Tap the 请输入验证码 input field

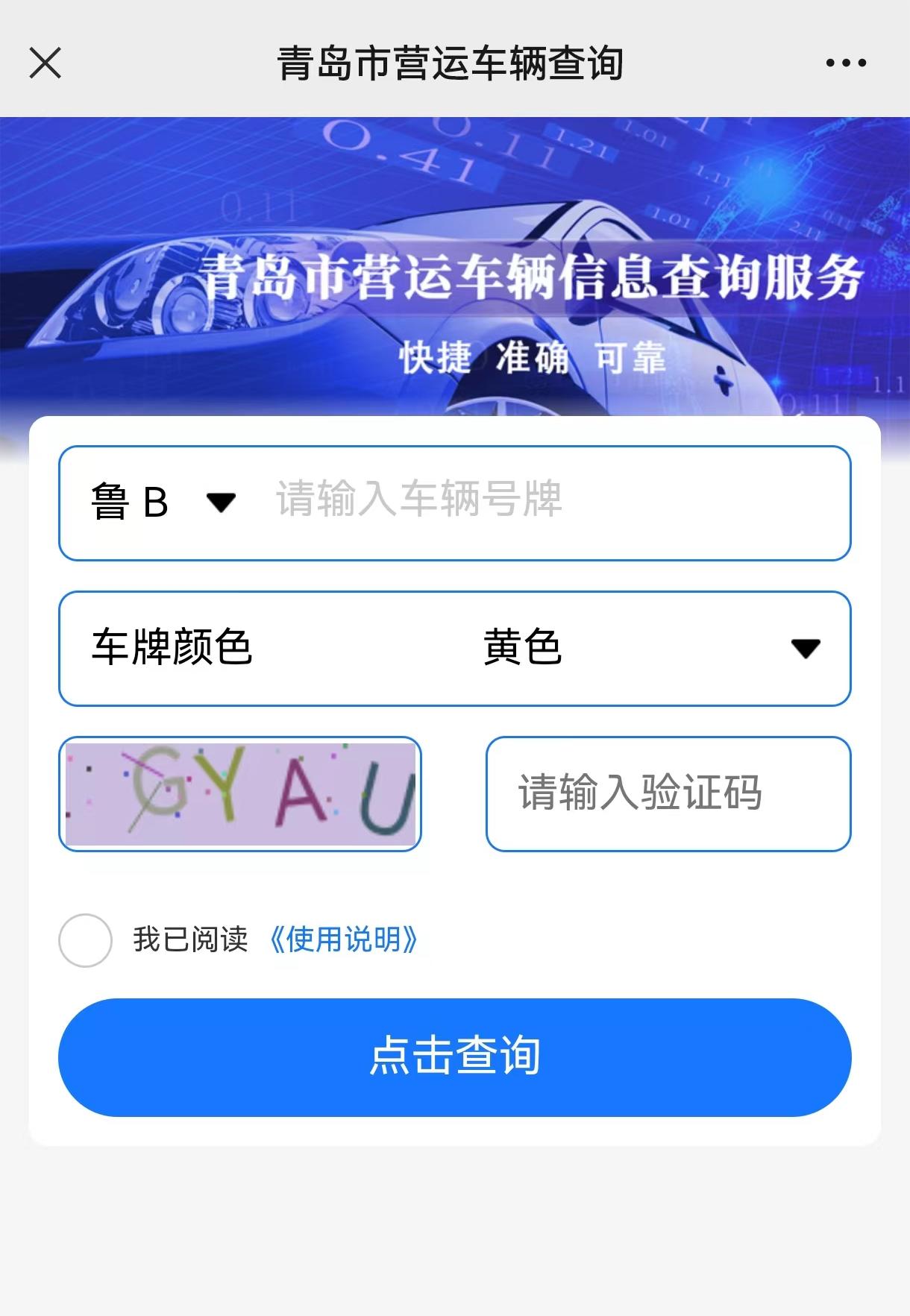pyautogui.click(x=668, y=793)
